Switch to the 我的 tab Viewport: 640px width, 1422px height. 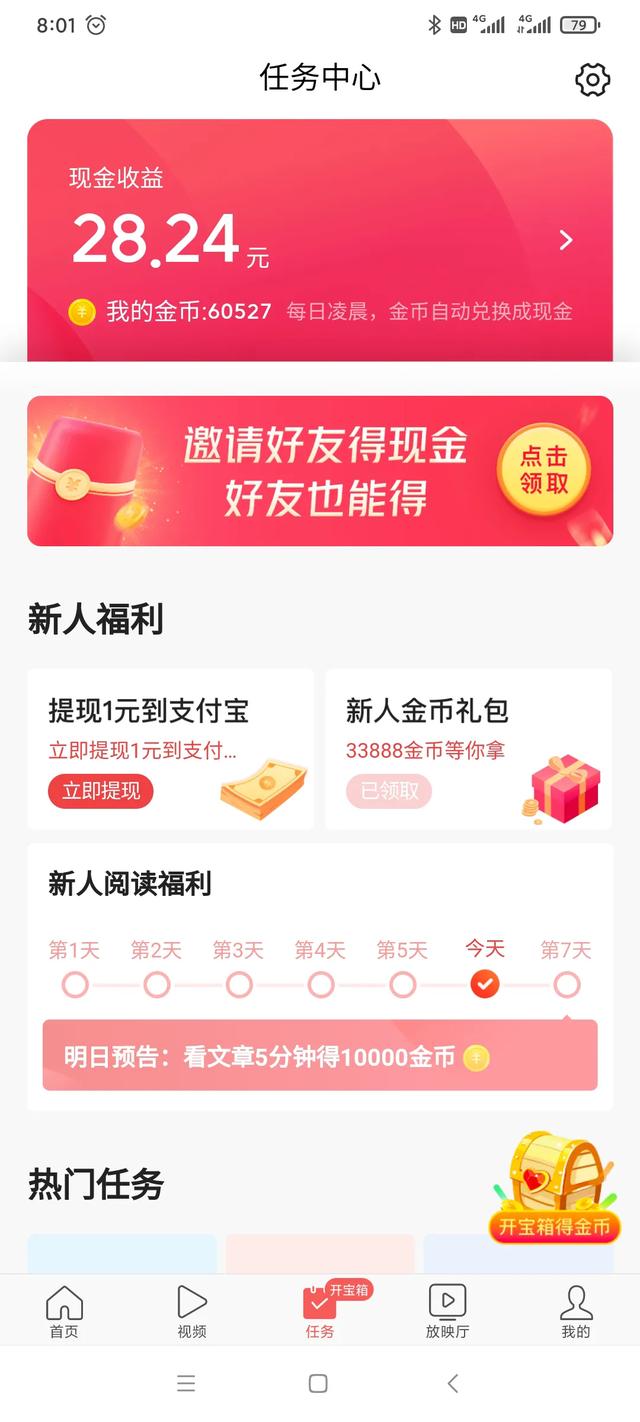coord(575,1311)
